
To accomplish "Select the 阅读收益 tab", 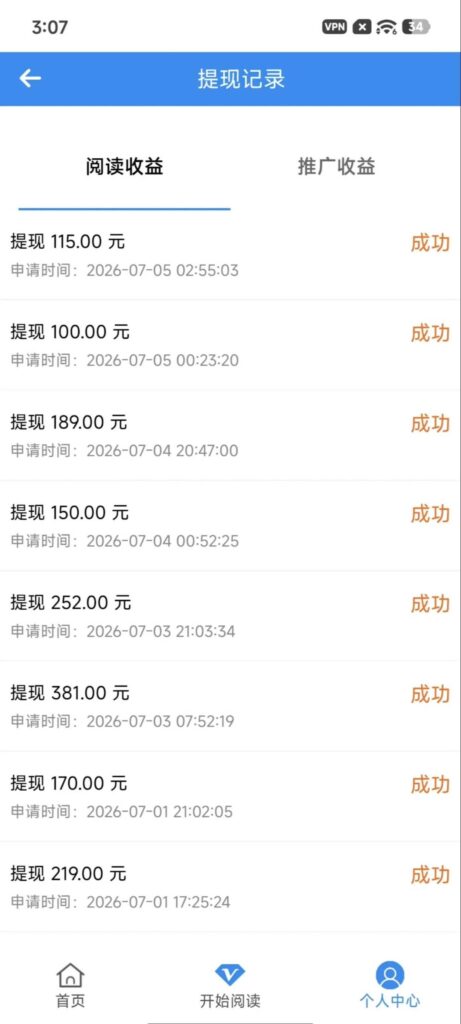I will [x=124, y=167].
